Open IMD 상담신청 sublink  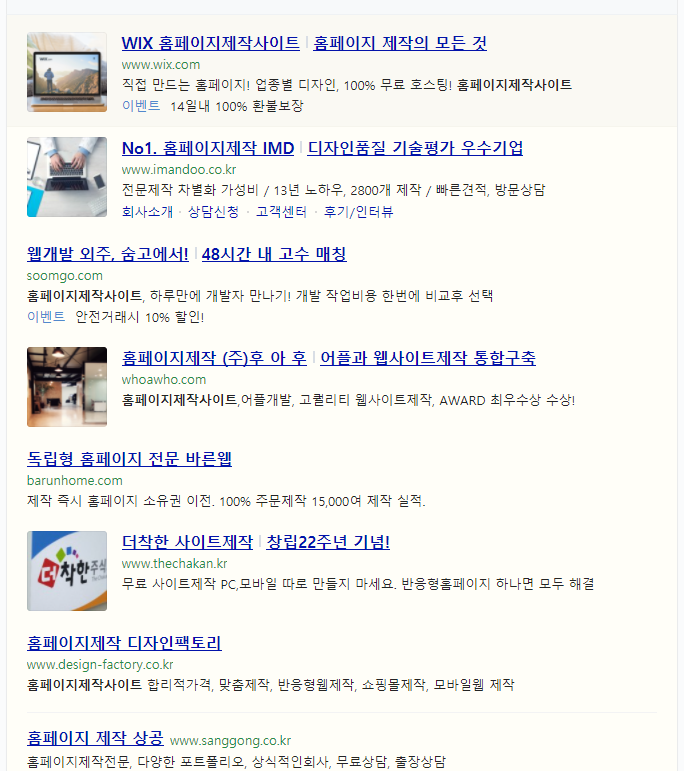[x=214, y=211]
